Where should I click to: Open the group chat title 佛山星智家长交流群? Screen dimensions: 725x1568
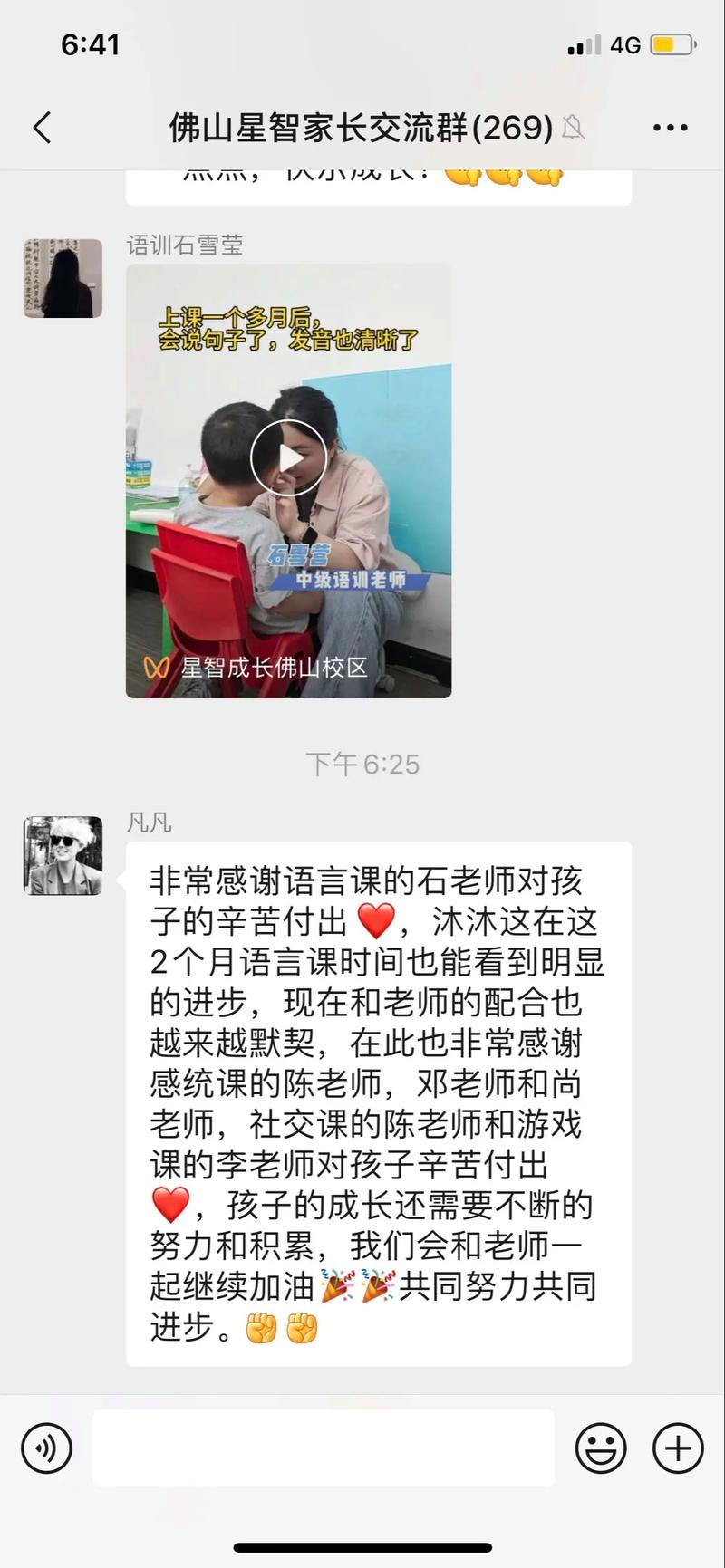point(353,127)
